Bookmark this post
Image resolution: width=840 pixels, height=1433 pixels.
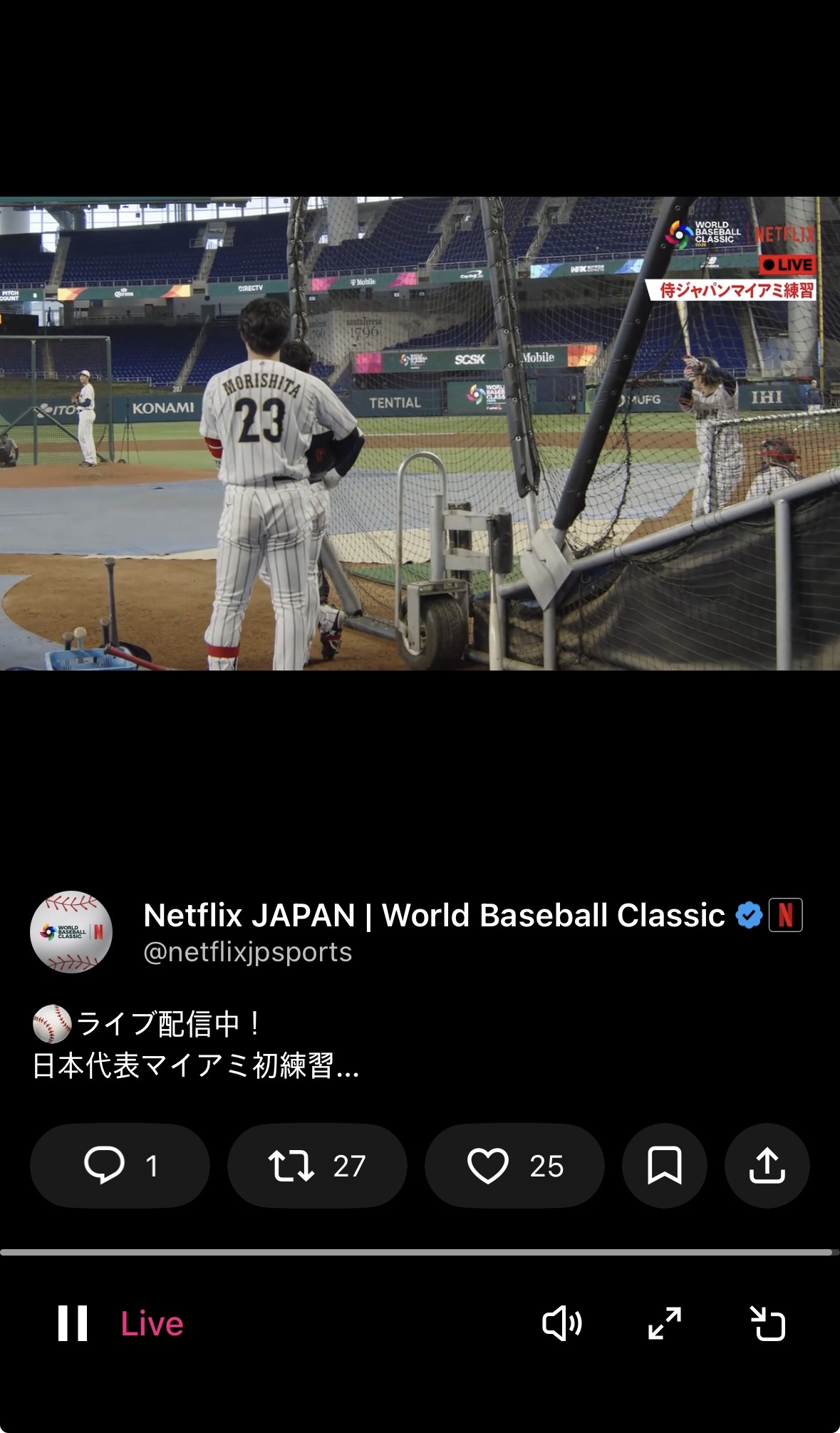coord(664,1166)
